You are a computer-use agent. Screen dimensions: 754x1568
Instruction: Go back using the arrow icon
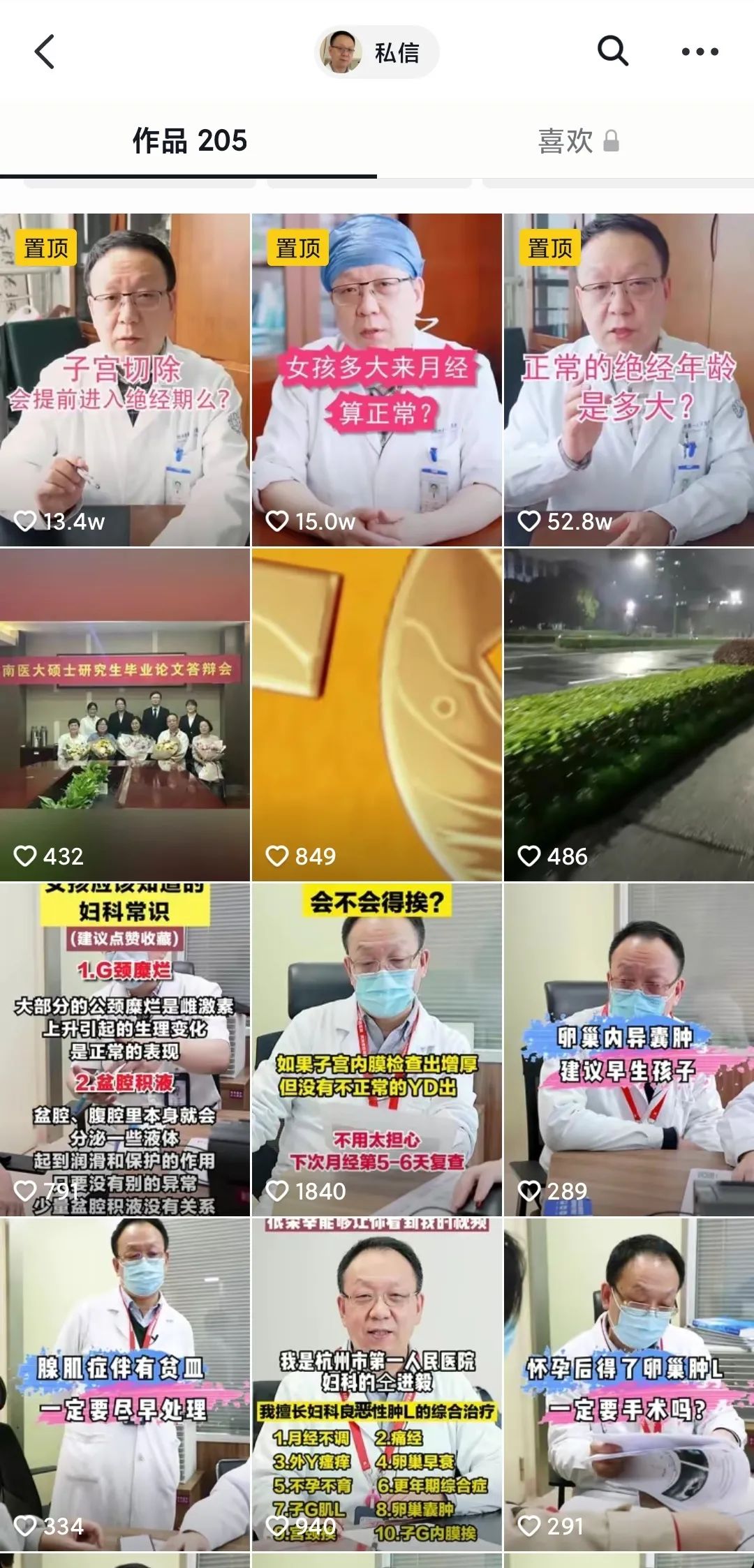point(45,52)
